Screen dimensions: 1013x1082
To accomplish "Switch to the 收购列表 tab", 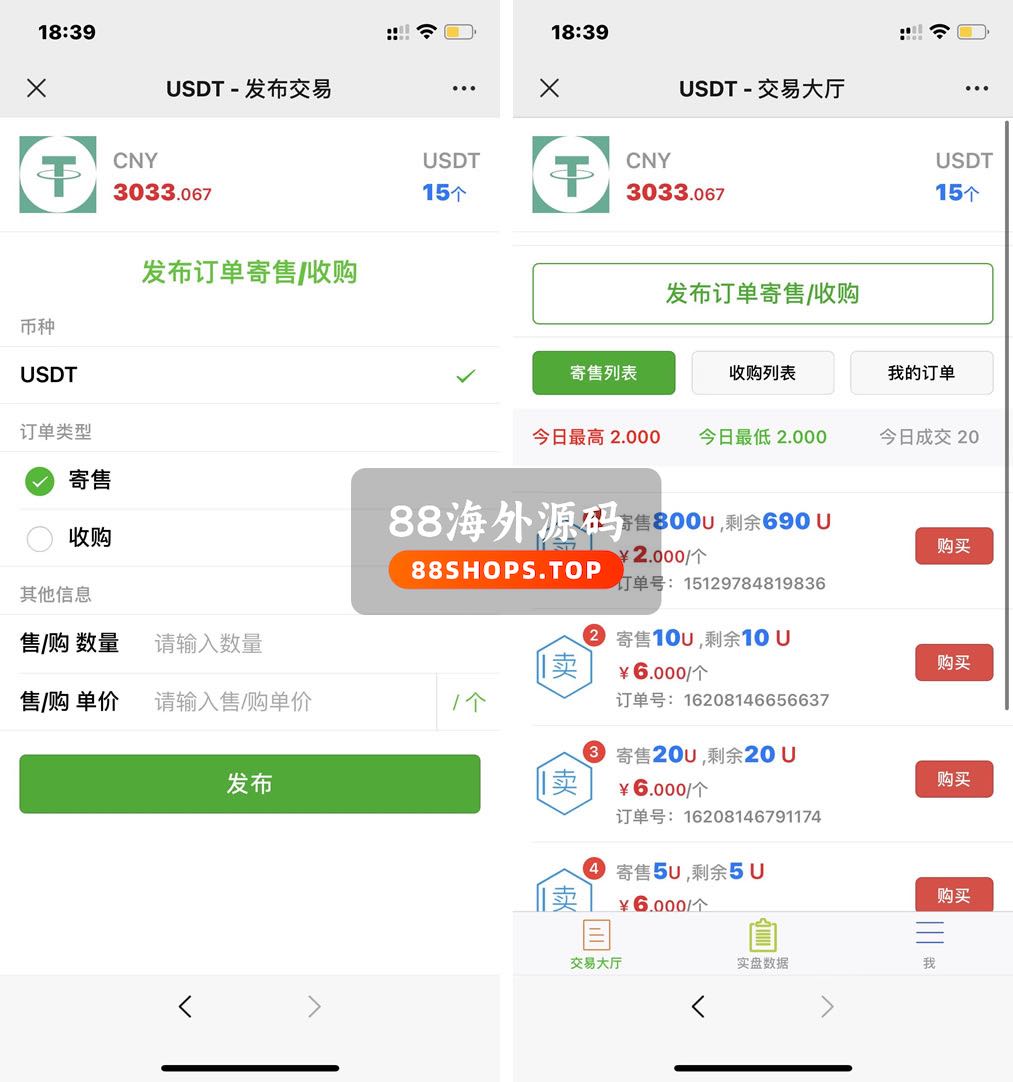I will pyautogui.click(x=762, y=373).
